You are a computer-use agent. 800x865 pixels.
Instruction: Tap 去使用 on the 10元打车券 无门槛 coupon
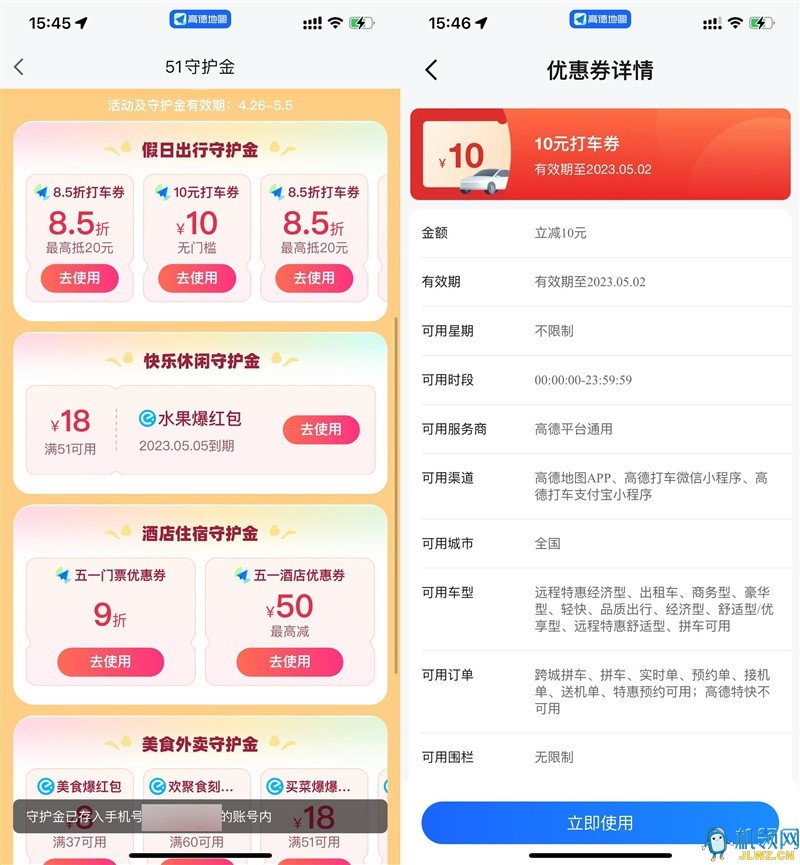(197, 278)
